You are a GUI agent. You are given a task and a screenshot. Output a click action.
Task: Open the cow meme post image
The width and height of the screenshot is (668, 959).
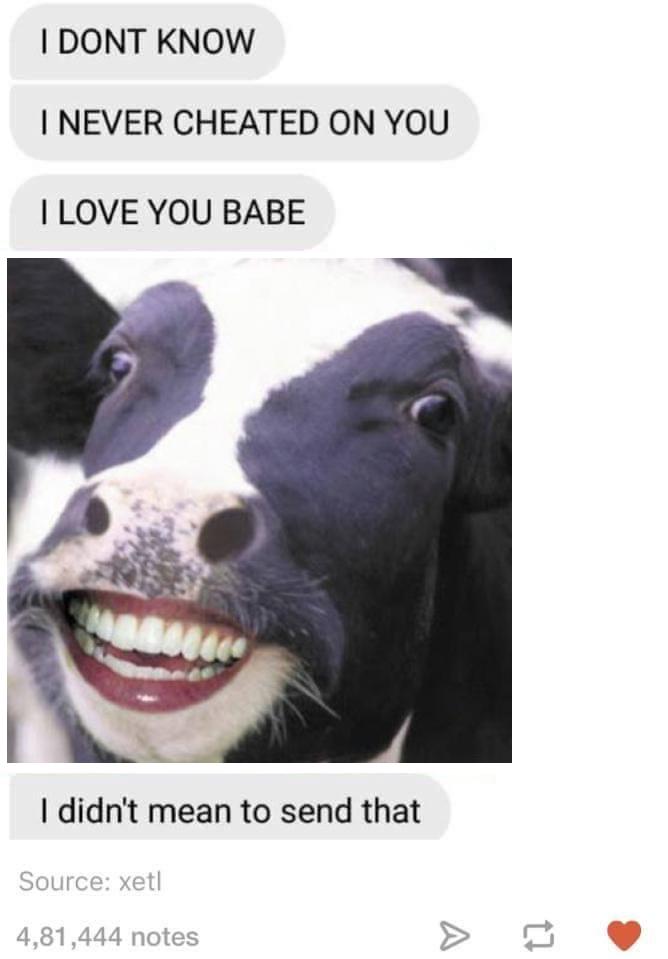coord(260,510)
